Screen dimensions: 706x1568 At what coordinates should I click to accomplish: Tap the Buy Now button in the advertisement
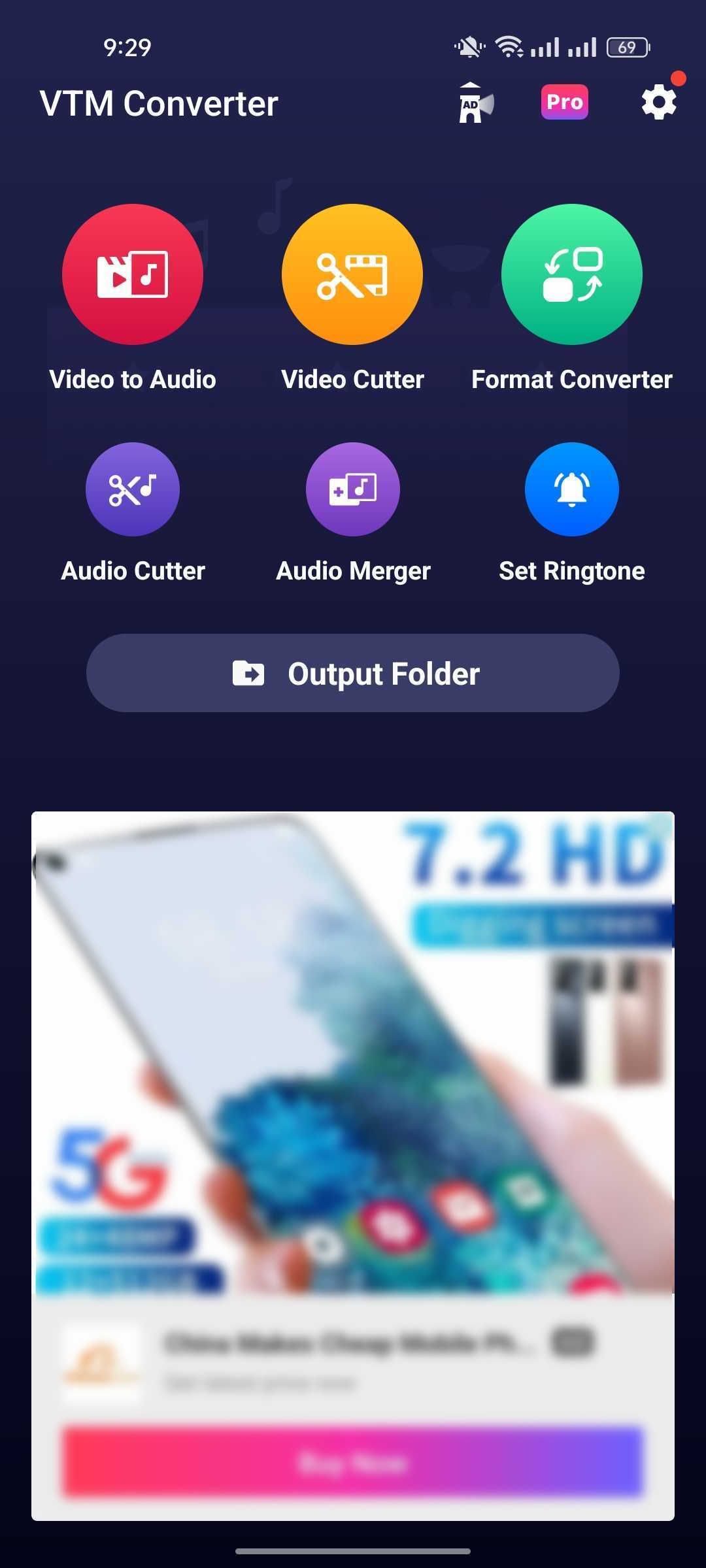(352, 1465)
